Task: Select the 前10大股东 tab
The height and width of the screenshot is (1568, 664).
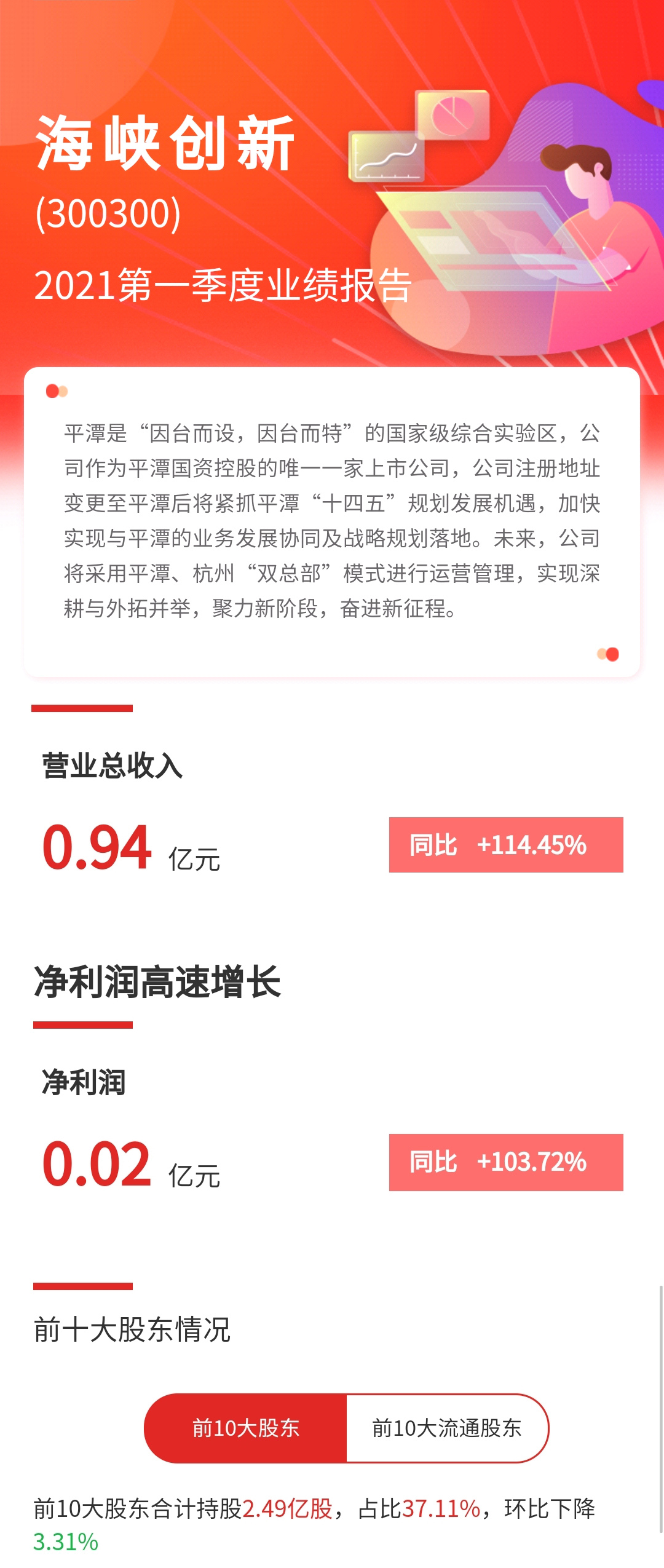Action: (x=246, y=1428)
